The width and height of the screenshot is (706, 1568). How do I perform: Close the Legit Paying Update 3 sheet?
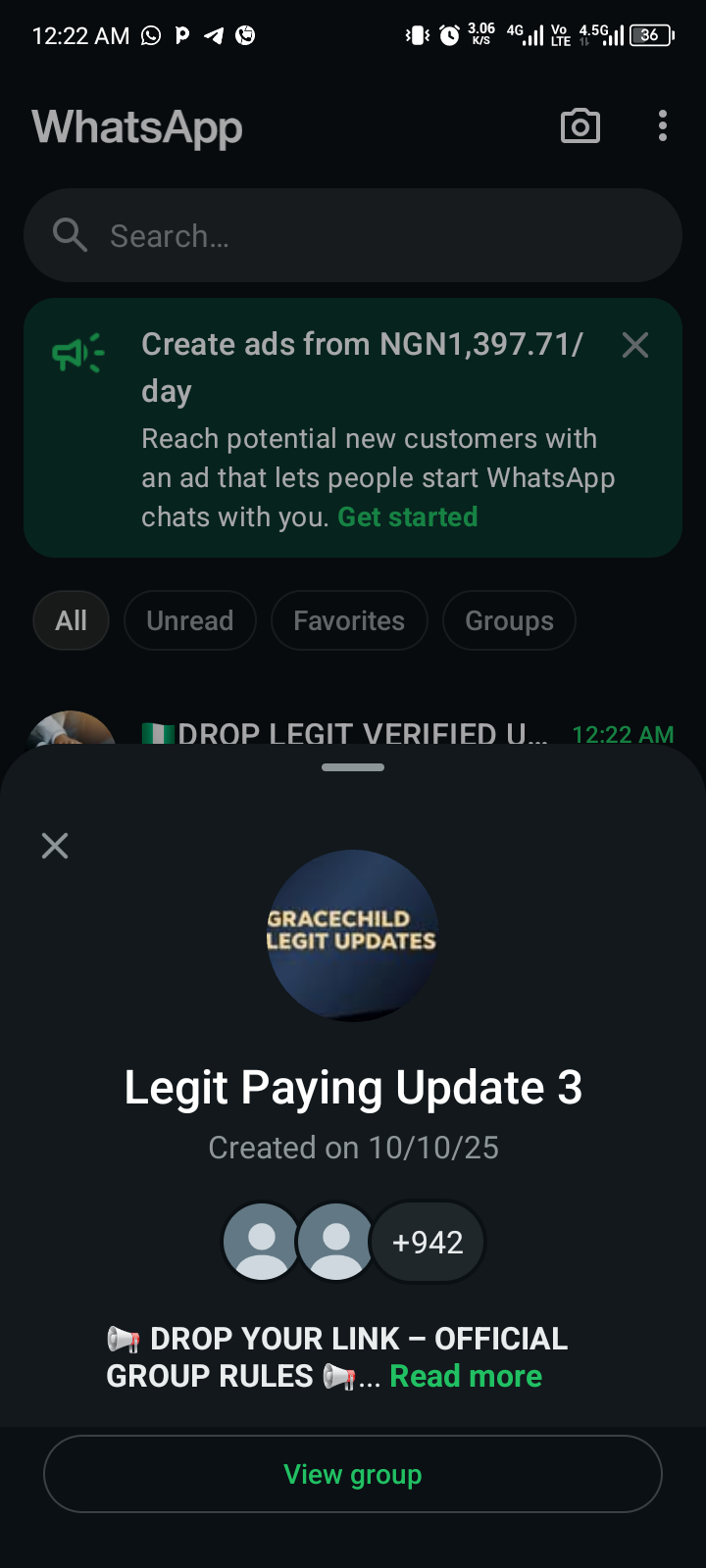coord(55,846)
